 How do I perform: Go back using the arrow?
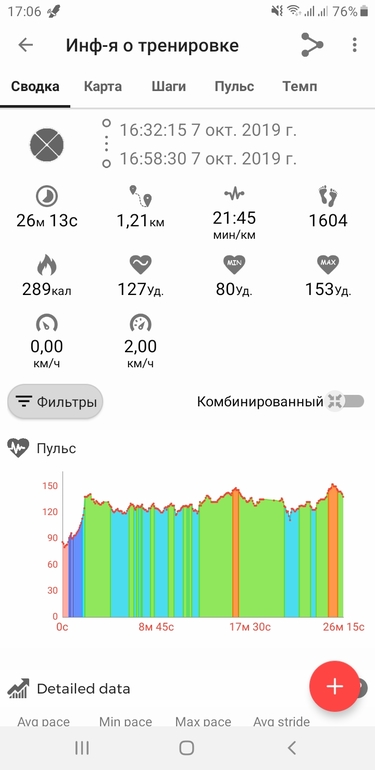(x=25, y=45)
